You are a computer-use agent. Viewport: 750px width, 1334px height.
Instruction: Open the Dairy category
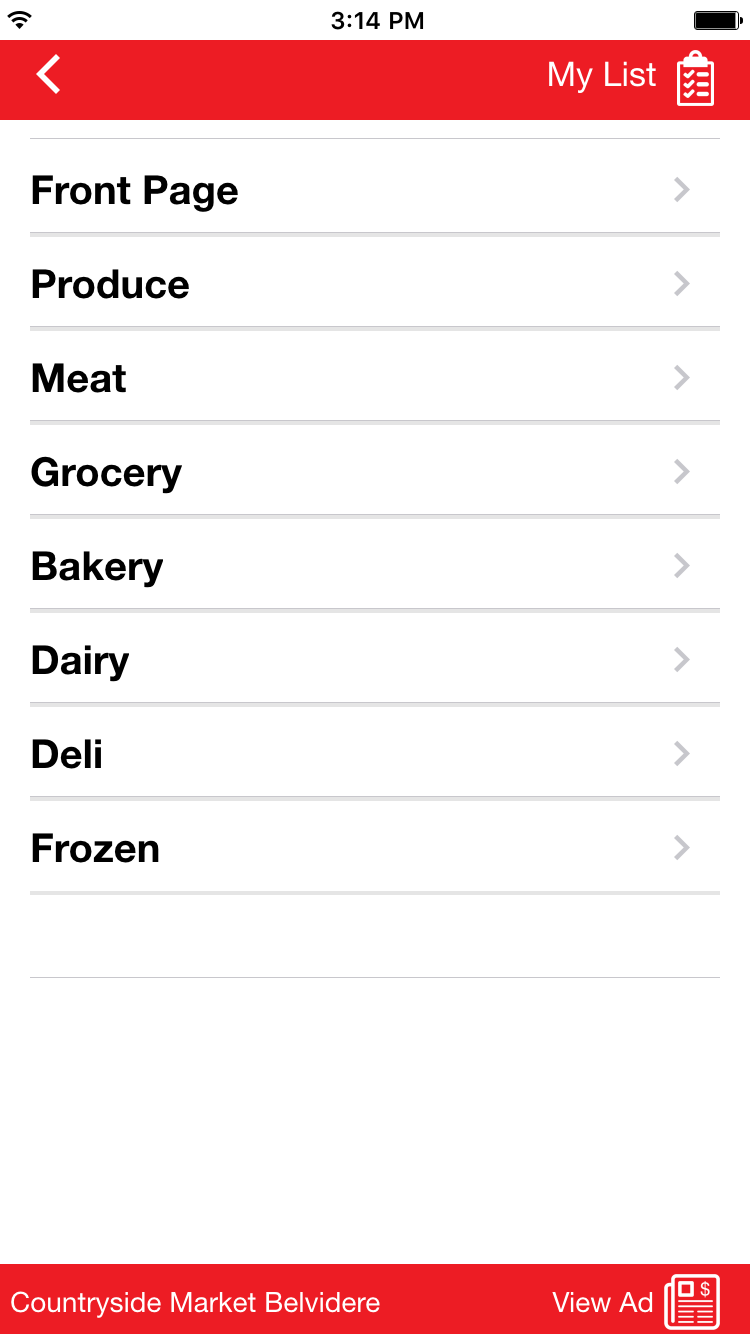point(375,660)
